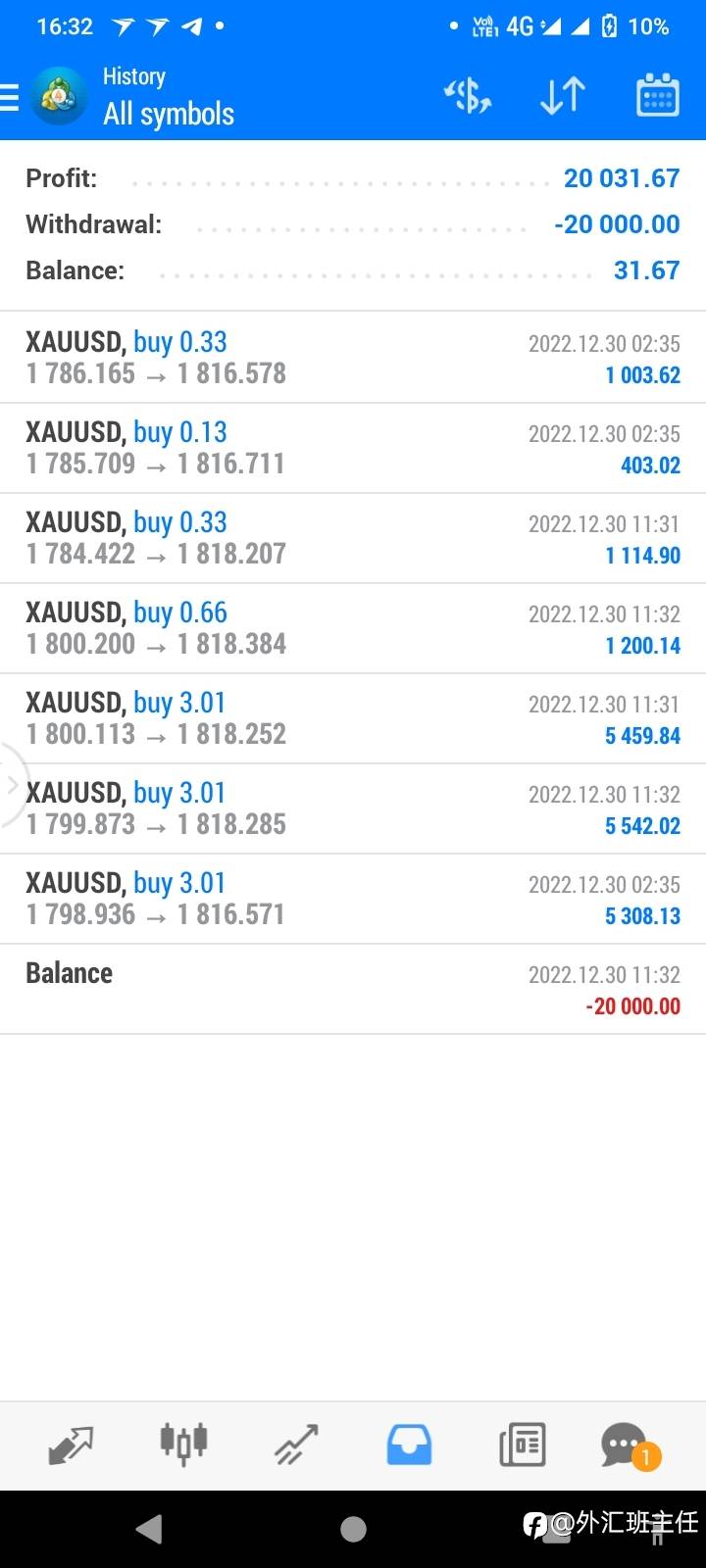Viewport: 706px width, 1568px height.
Task: Go to the Trade tab
Action: [x=296, y=1445]
